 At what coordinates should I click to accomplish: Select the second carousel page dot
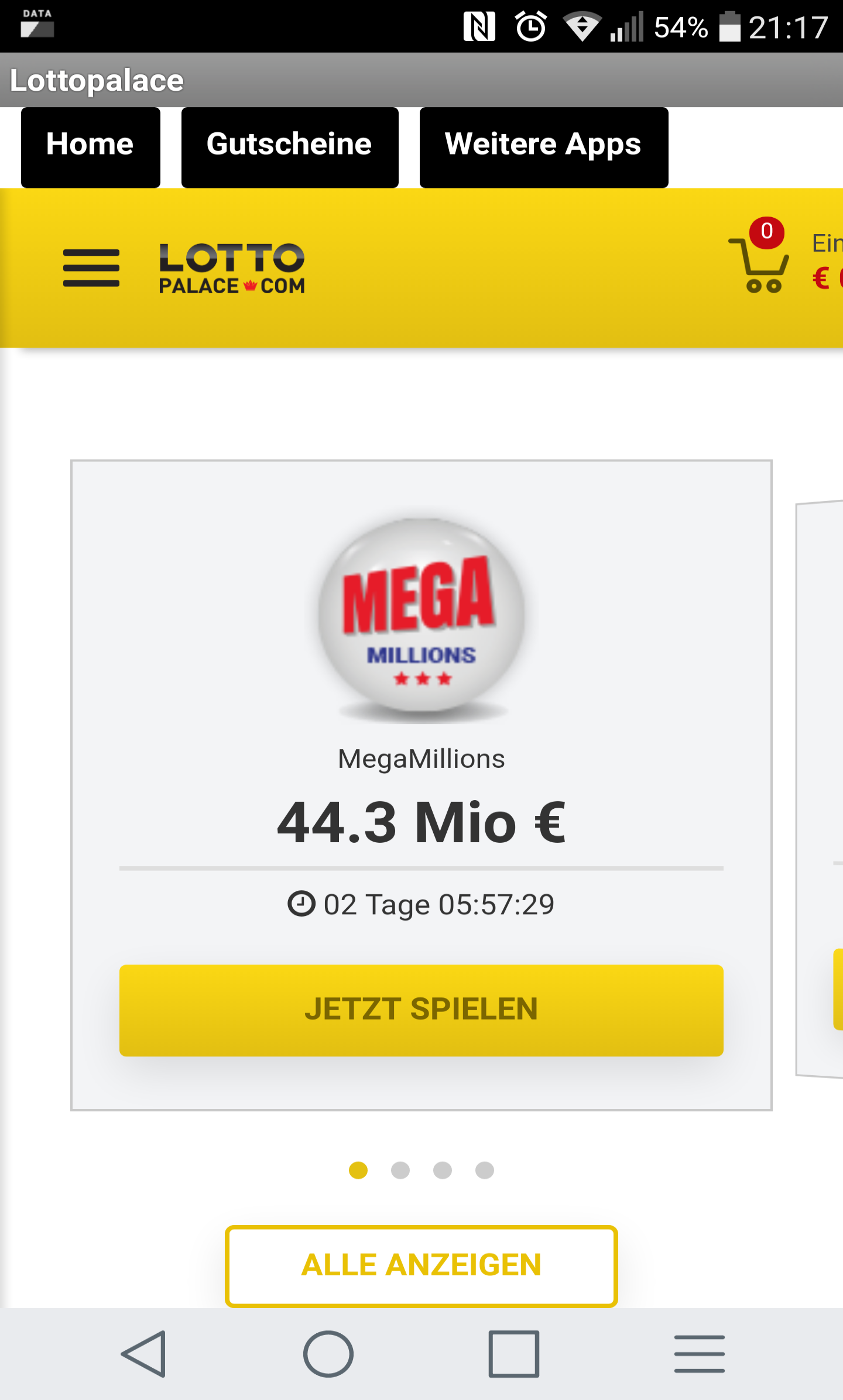pyautogui.click(x=400, y=1170)
